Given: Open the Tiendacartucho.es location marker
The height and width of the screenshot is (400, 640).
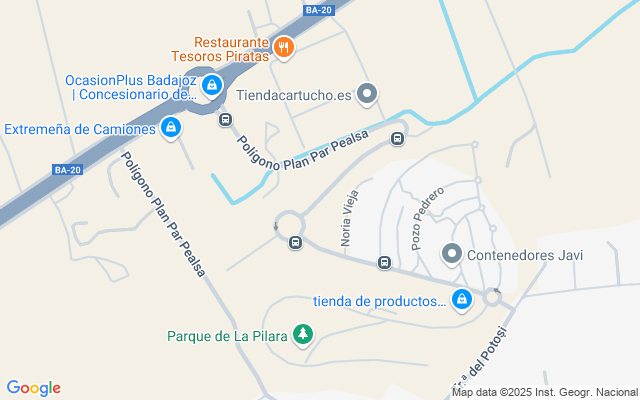Looking at the screenshot, I should [x=367, y=94].
